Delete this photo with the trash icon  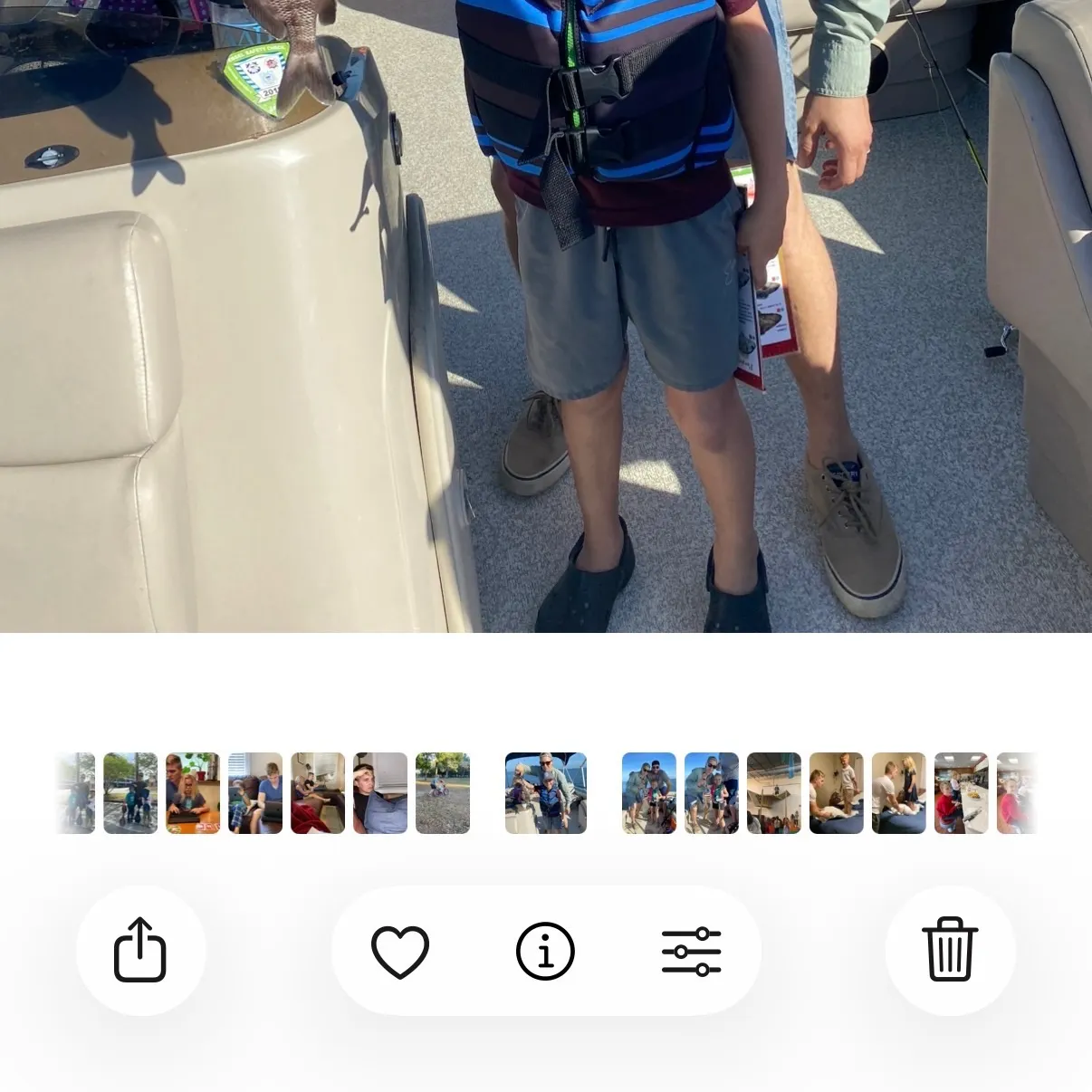(950, 950)
